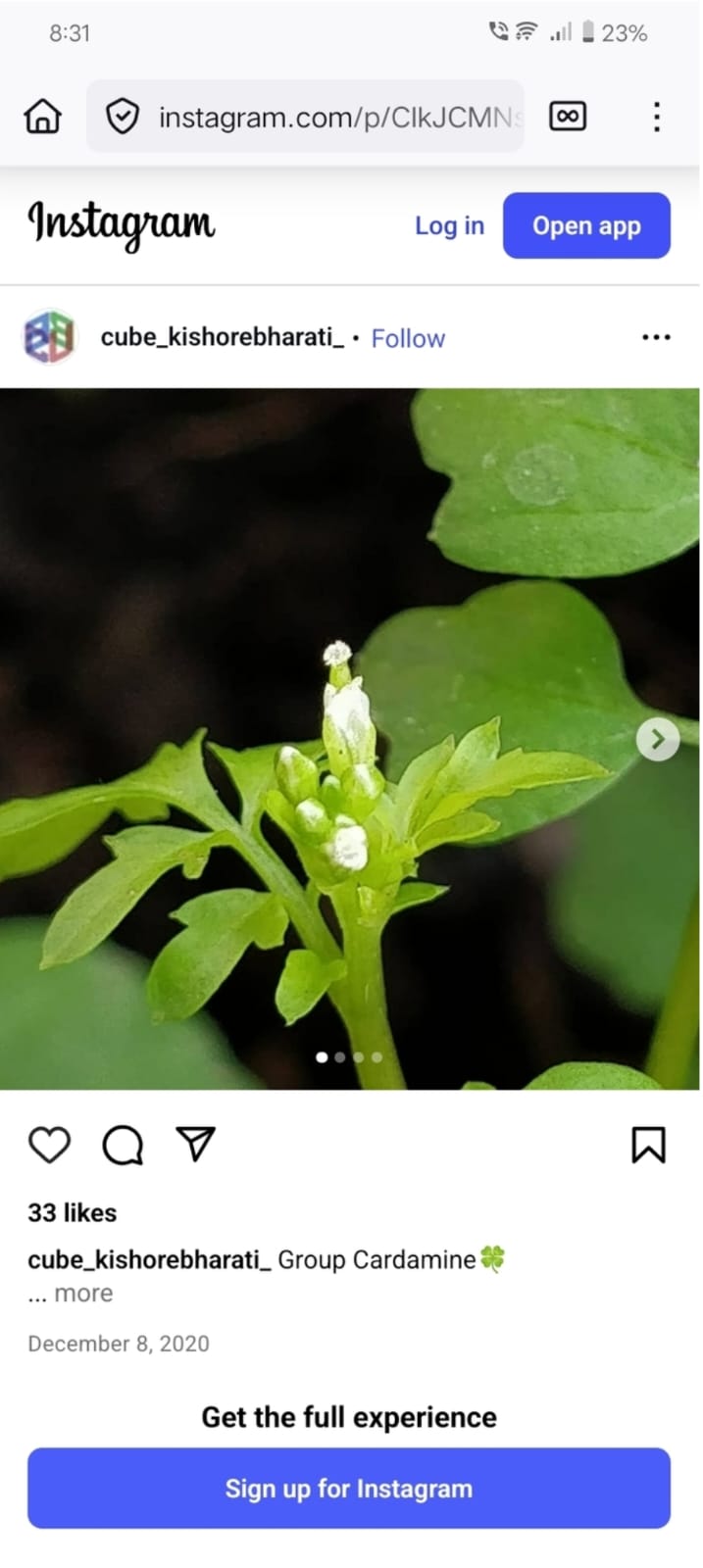This screenshot has width=703, height=1568.
Task: Open the comment bubble icon
Action: [x=123, y=1144]
